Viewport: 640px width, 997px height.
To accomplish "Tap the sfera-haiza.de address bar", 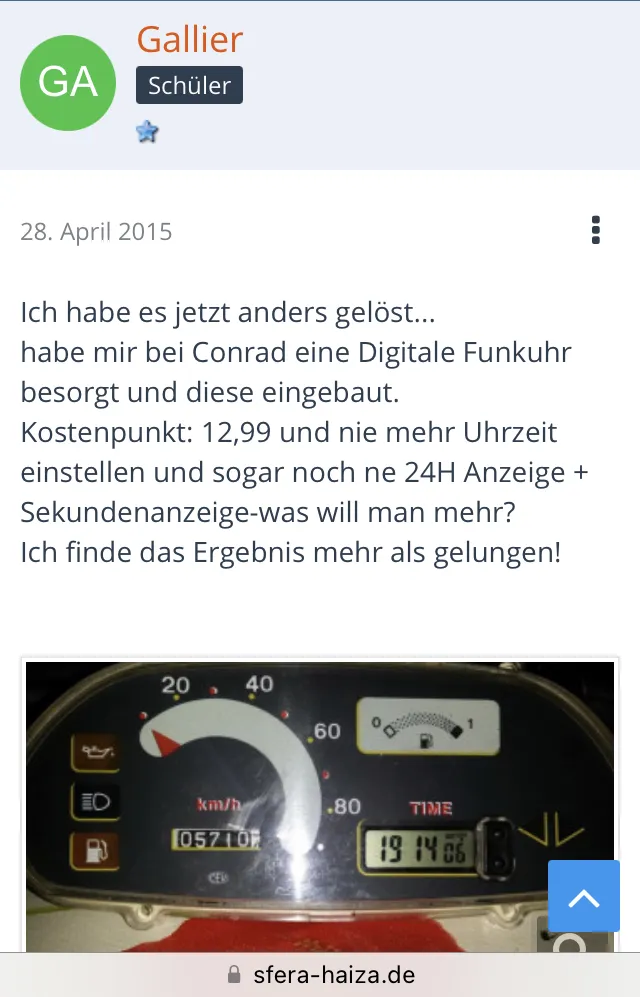I will [320, 974].
